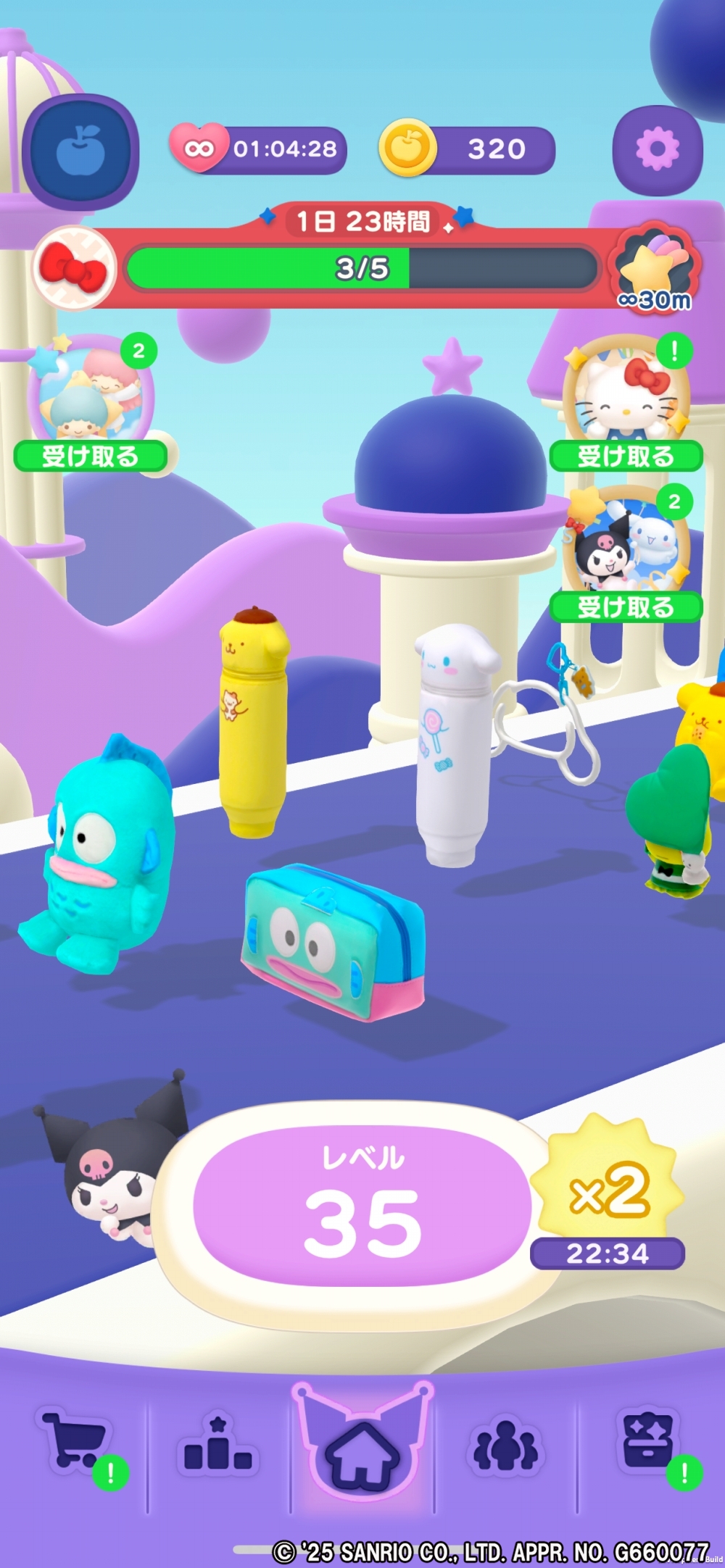Screen dimensions: 725x1568
Task: Claim the Kuromi and Cinnamoroll reward
Action: coord(626,606)
